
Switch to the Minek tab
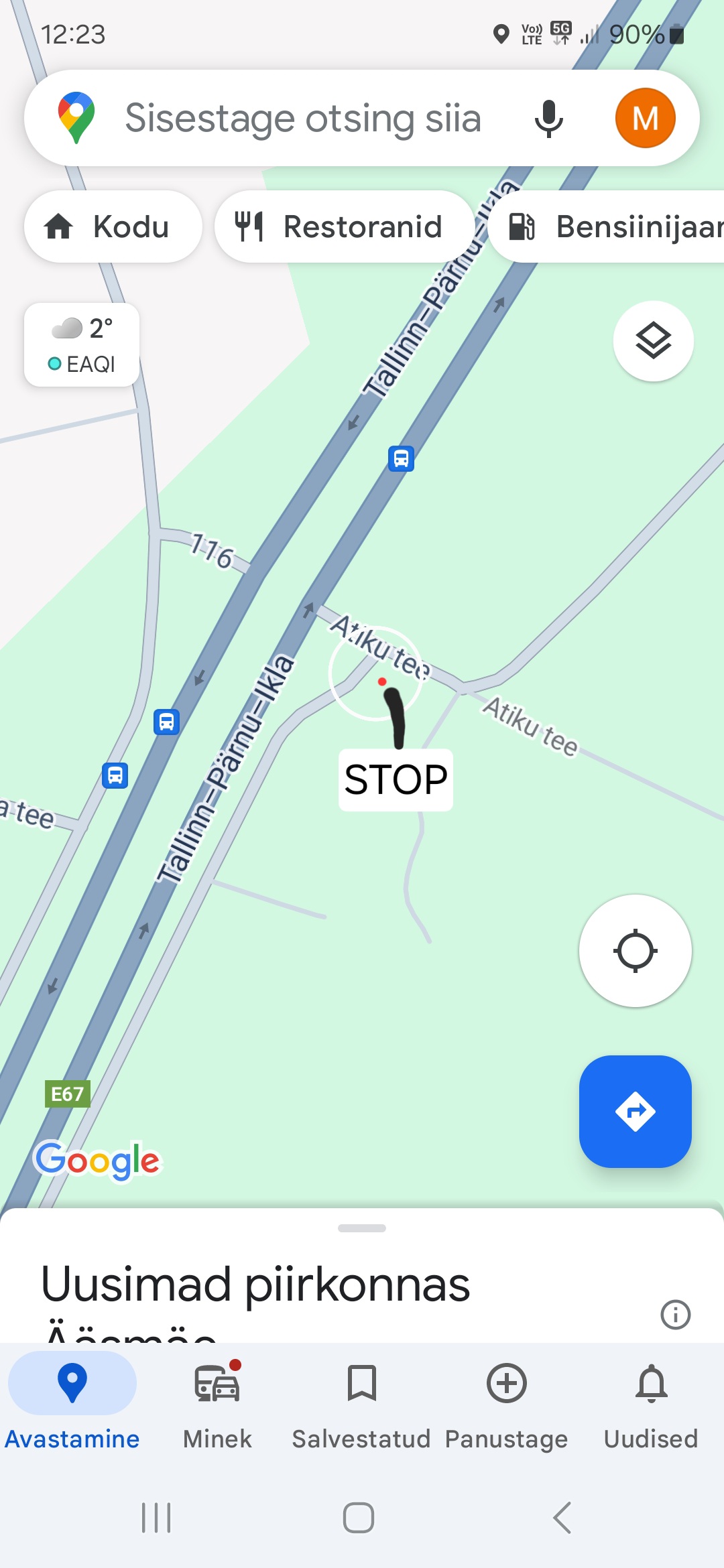217,1402
